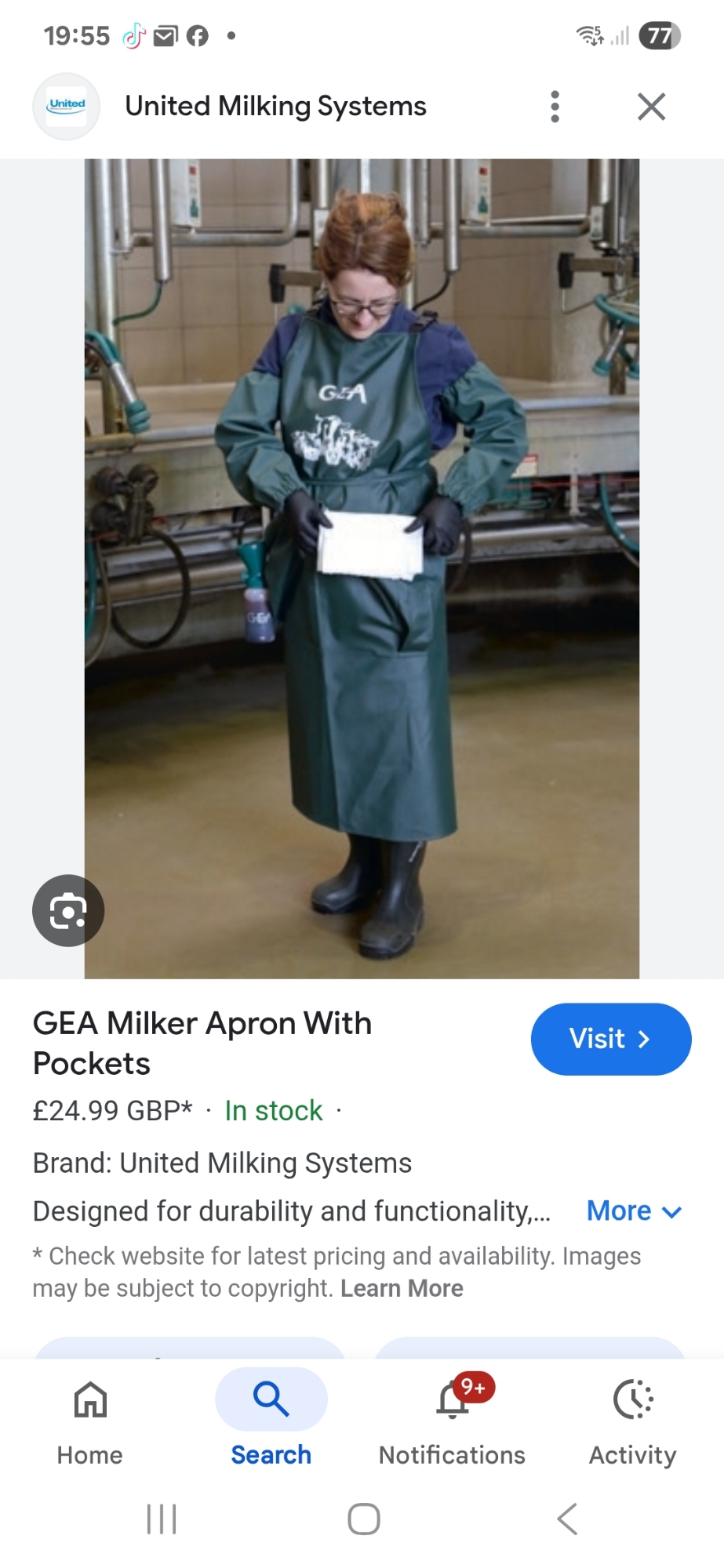Open the three-dot overflow menu
Screen dimensions: 724x1568
pos(555,107)
